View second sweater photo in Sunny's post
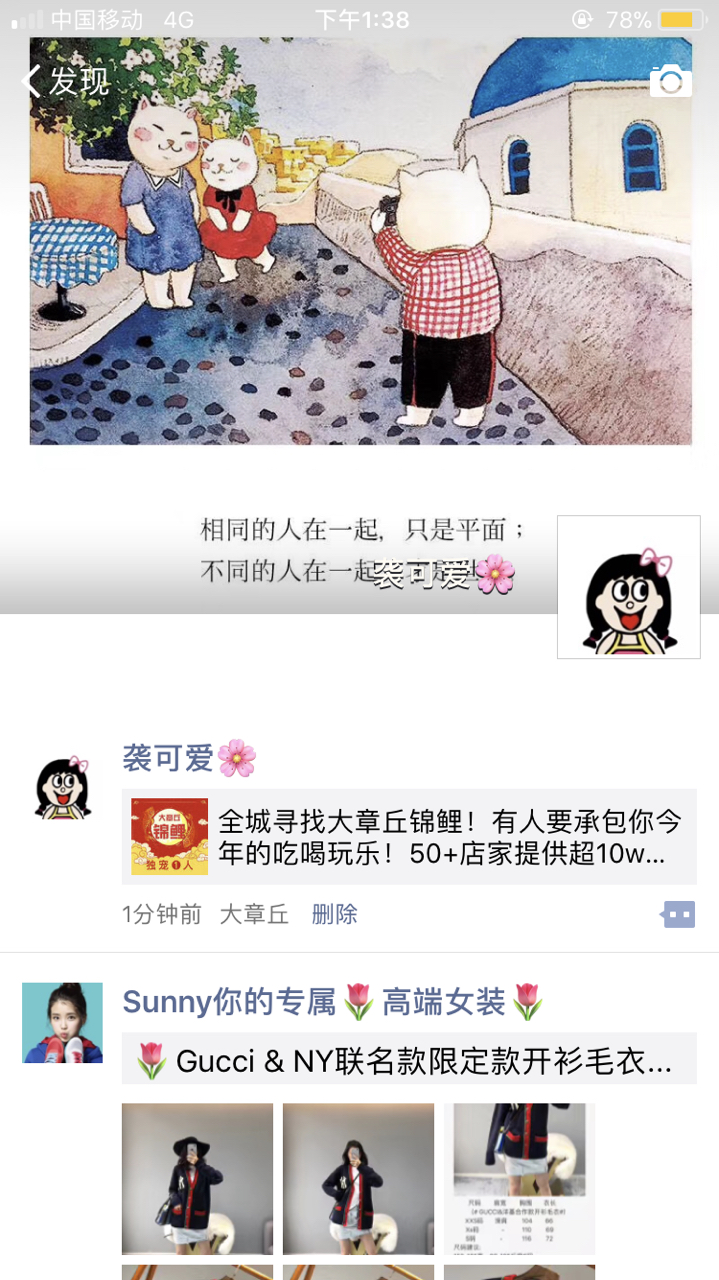The width and height of the screenshot is (719, 1280). tap(358, 1178)
